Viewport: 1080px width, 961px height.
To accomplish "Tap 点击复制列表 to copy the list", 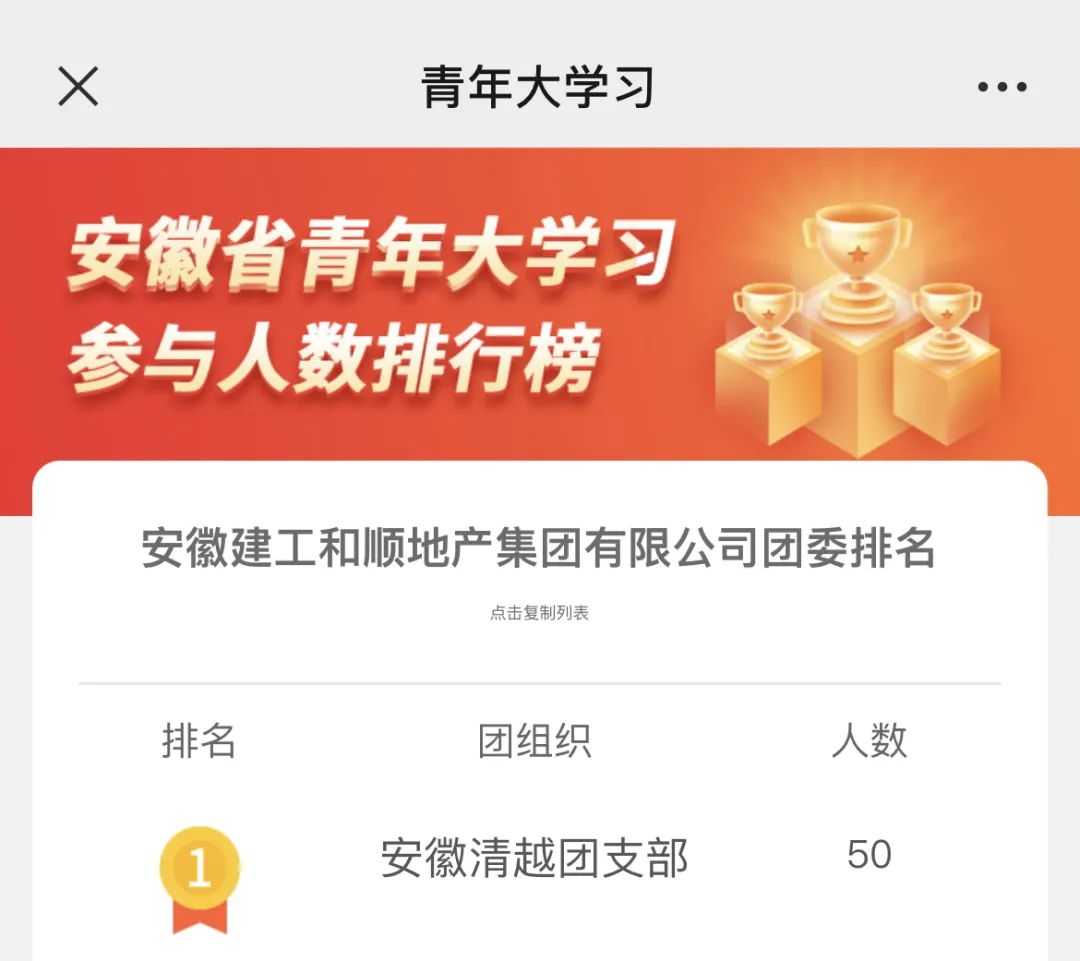I will [x=539, y=613].
